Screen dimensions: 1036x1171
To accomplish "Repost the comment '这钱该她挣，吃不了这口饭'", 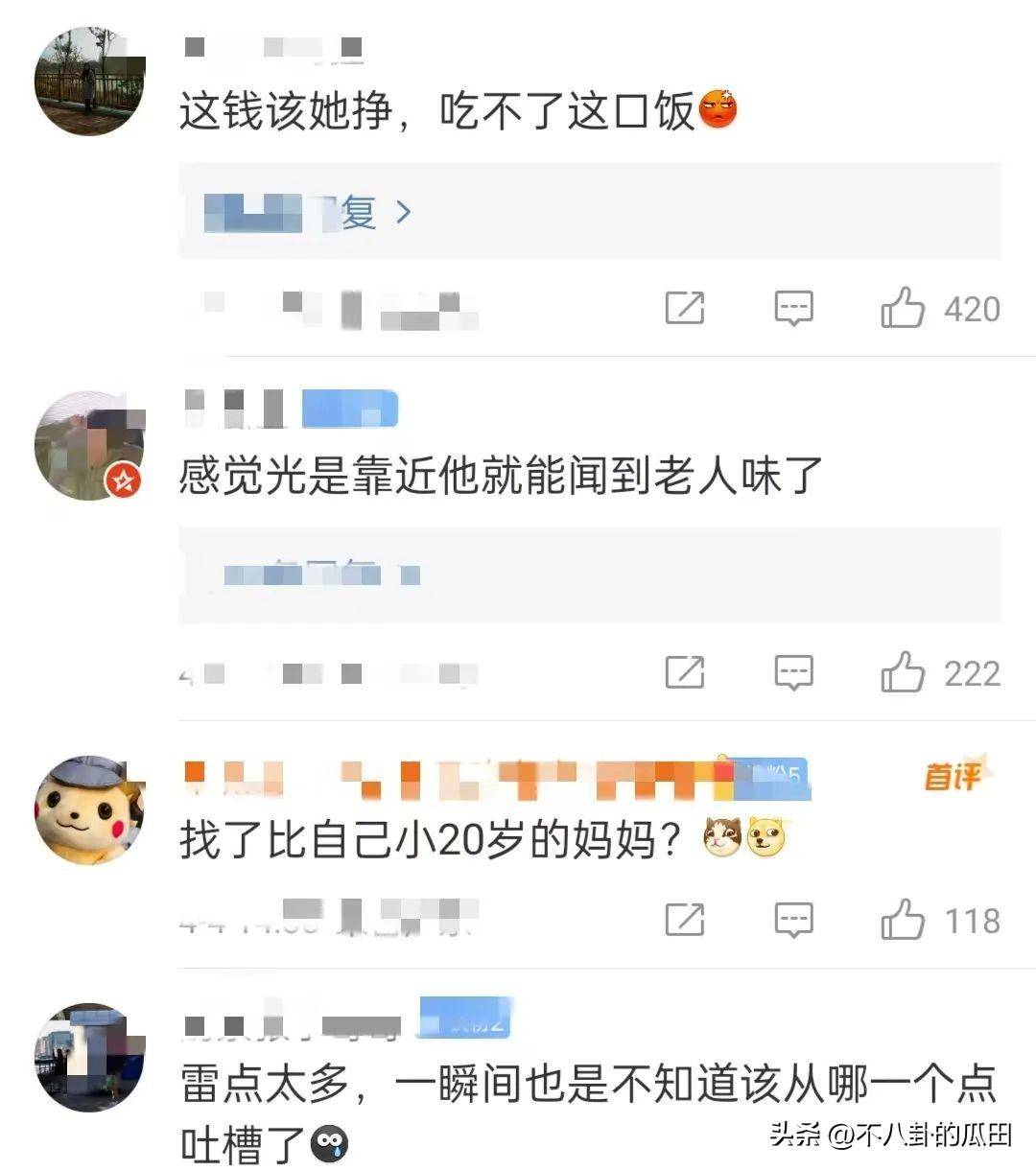I will pyautogui.click(x=685, y=309).
